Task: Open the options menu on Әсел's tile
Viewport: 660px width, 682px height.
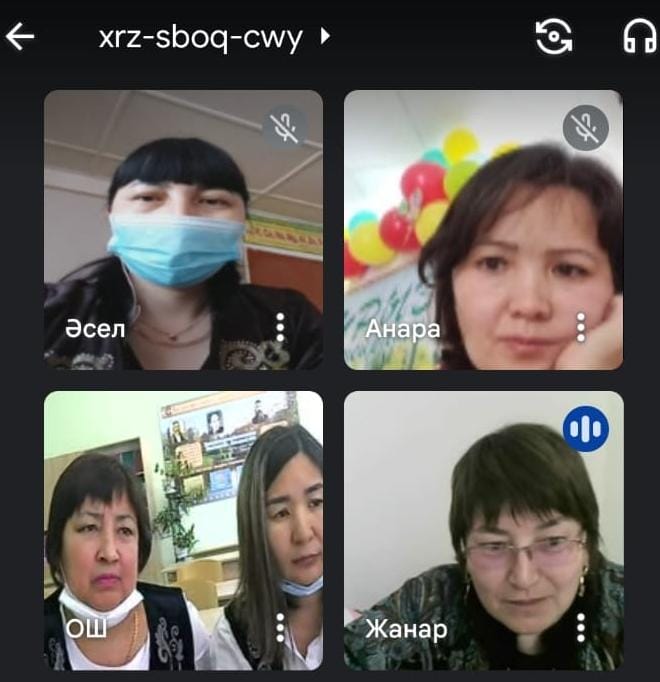Action: pos(280,327)
